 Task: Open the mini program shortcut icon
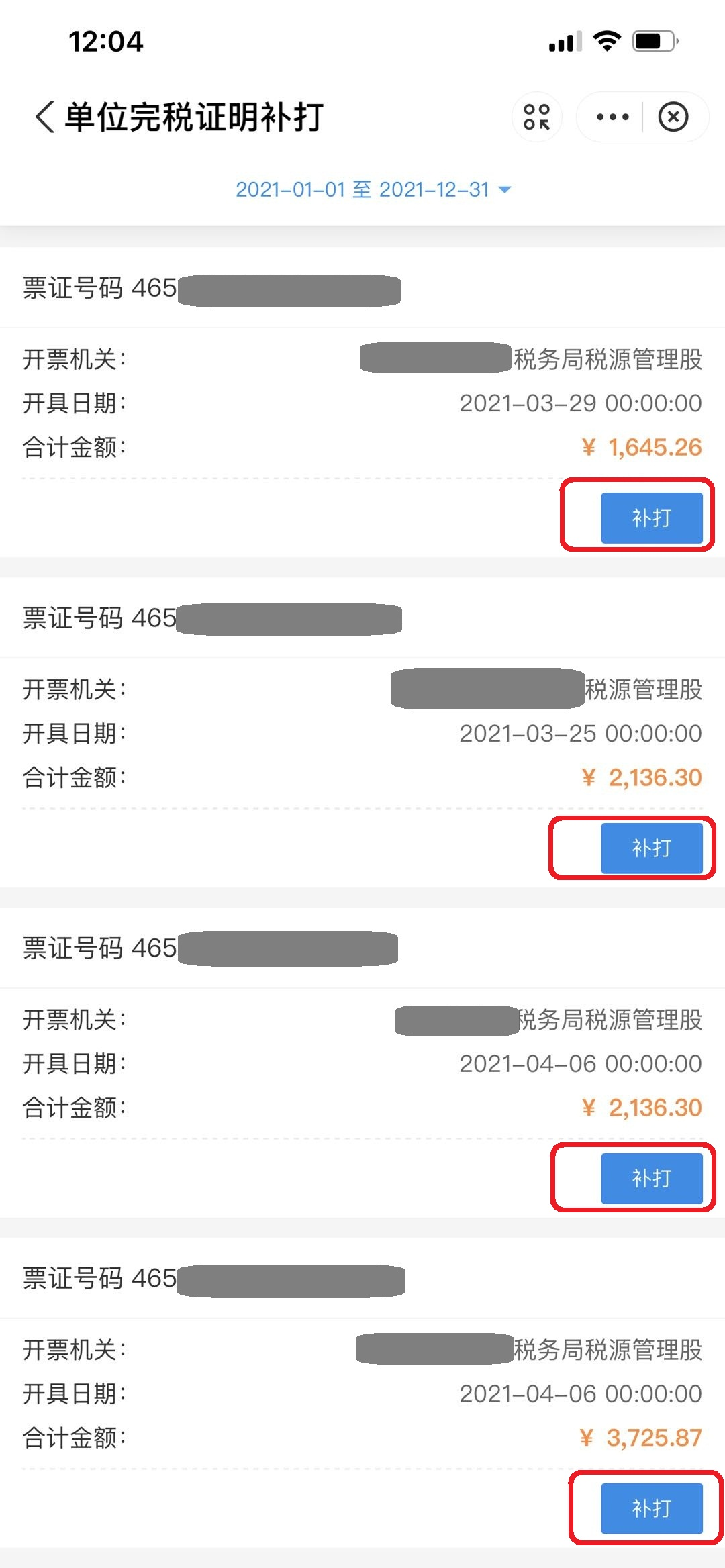537,117
